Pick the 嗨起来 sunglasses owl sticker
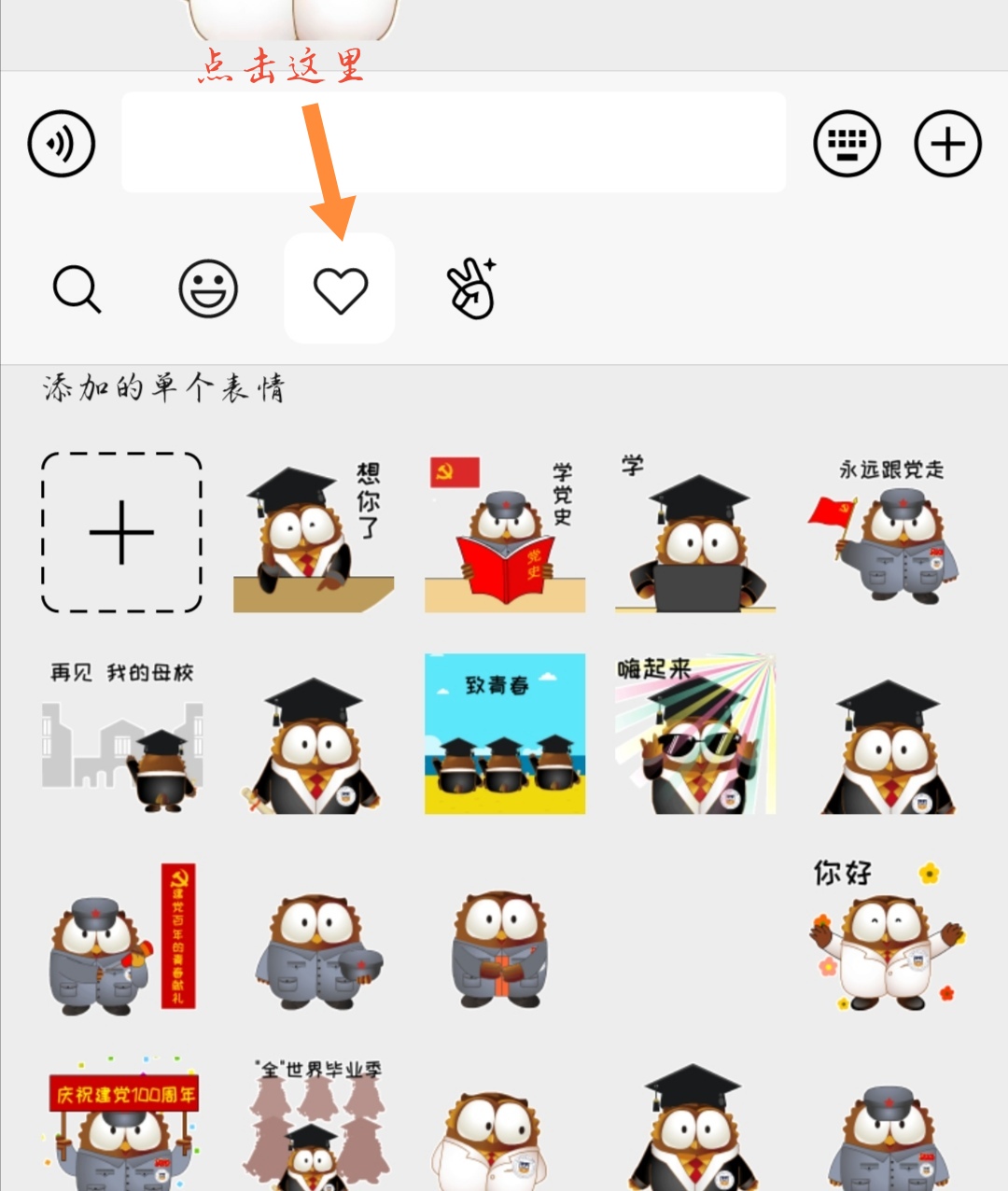The height and width of the screenshot is (1191, 1008). pyautogui.click(x=695, y=734)
